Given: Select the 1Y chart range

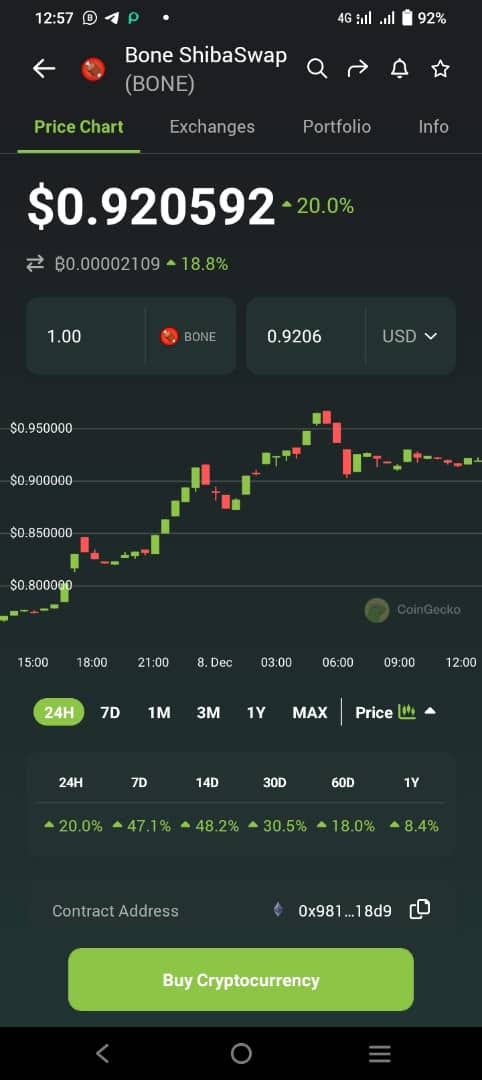Looking at the screenshot, I should point(256,713).
